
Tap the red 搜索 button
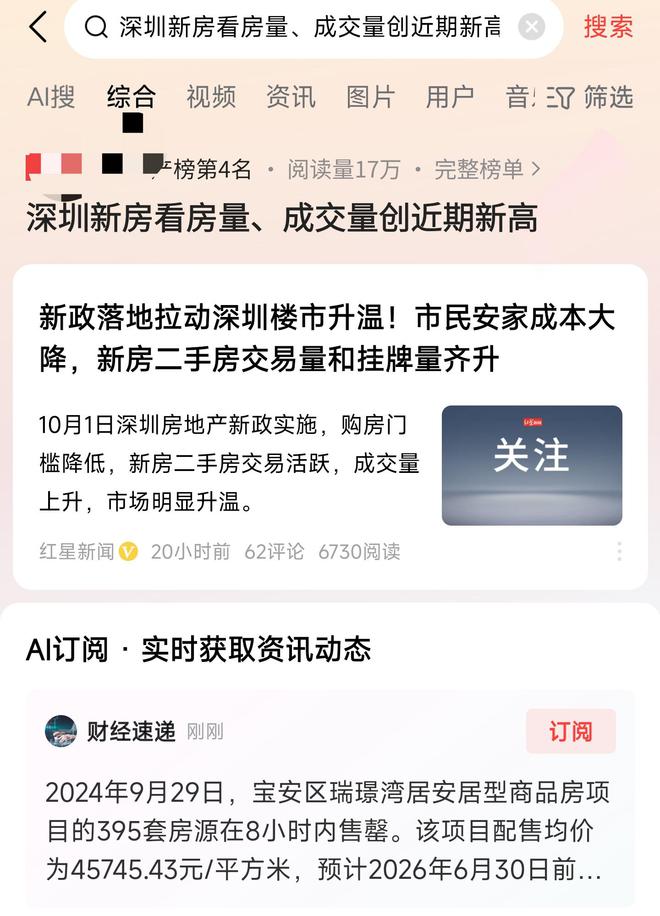coord(608,27)
